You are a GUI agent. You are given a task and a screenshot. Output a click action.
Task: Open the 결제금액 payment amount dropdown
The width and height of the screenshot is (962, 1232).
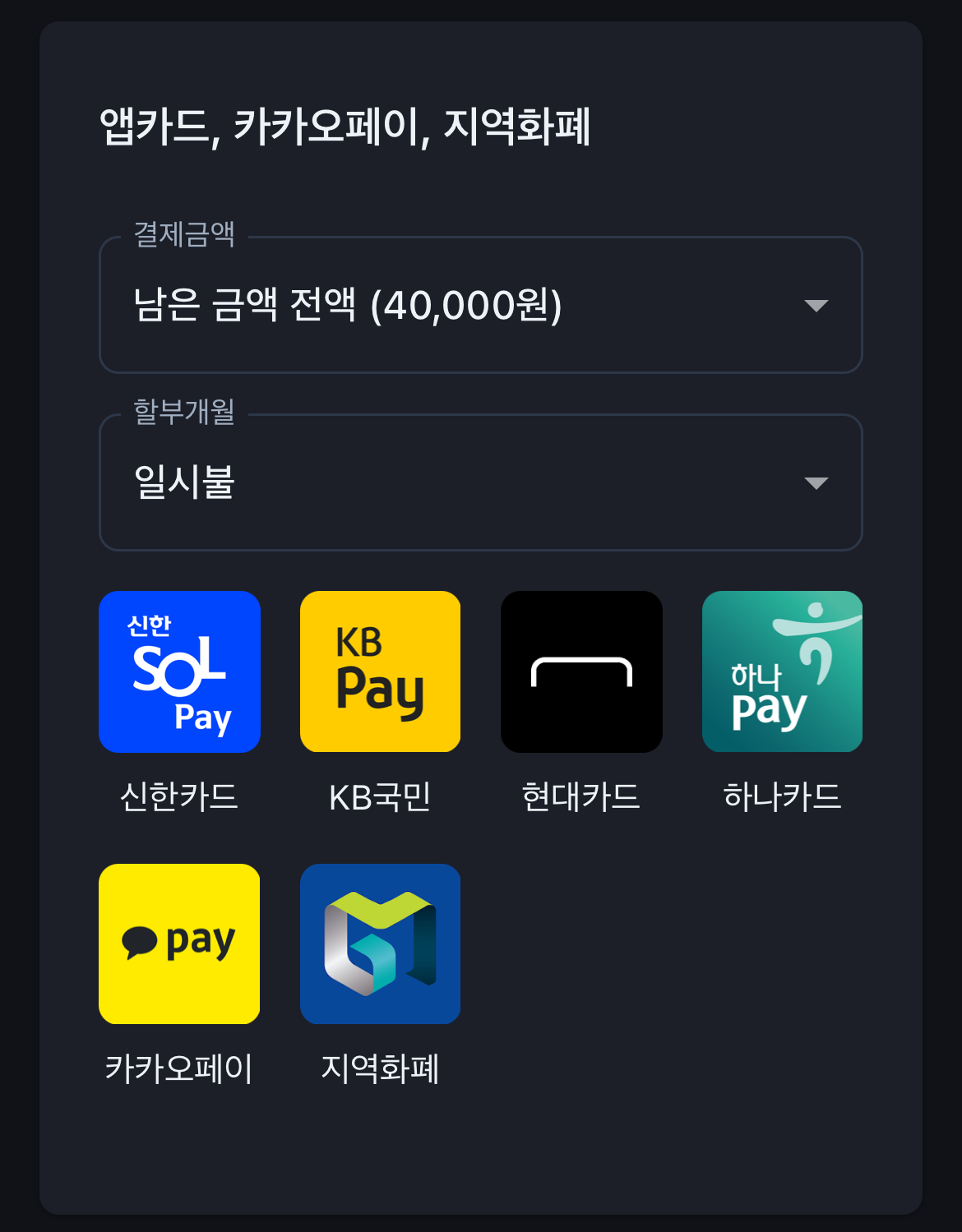coord(480,306)
